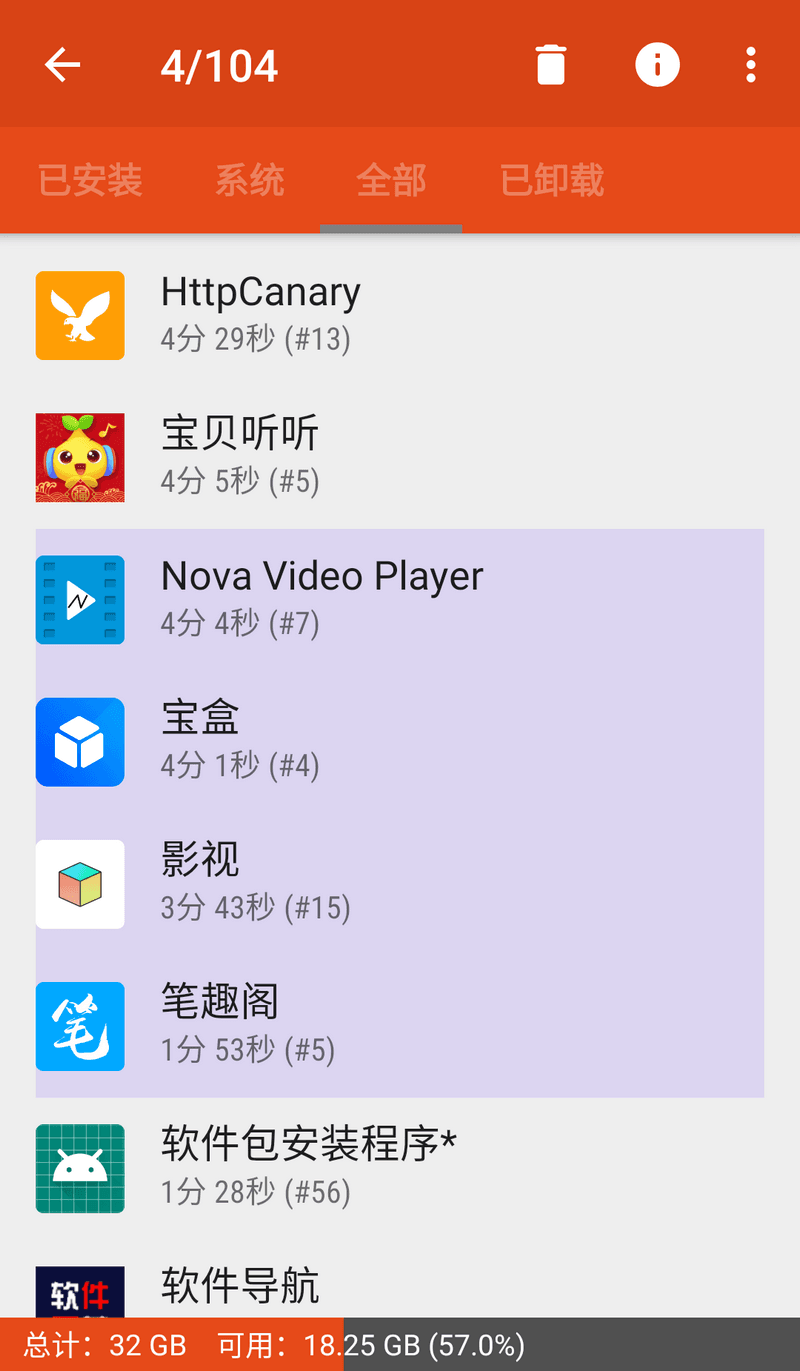Image resolution: width=800 pixels, height=1371 pixels.
Task: Open the 笔趣阁 app icon
Action: (80, 1026)
